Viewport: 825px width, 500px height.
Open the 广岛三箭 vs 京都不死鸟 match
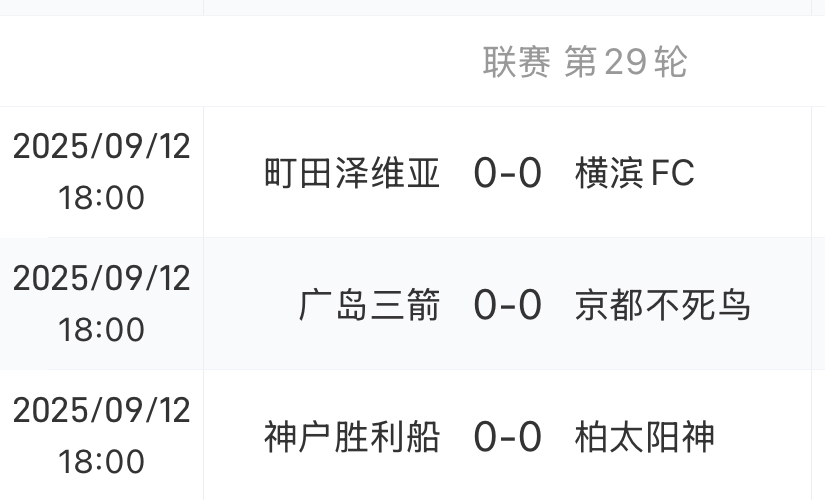click(507, 305)
